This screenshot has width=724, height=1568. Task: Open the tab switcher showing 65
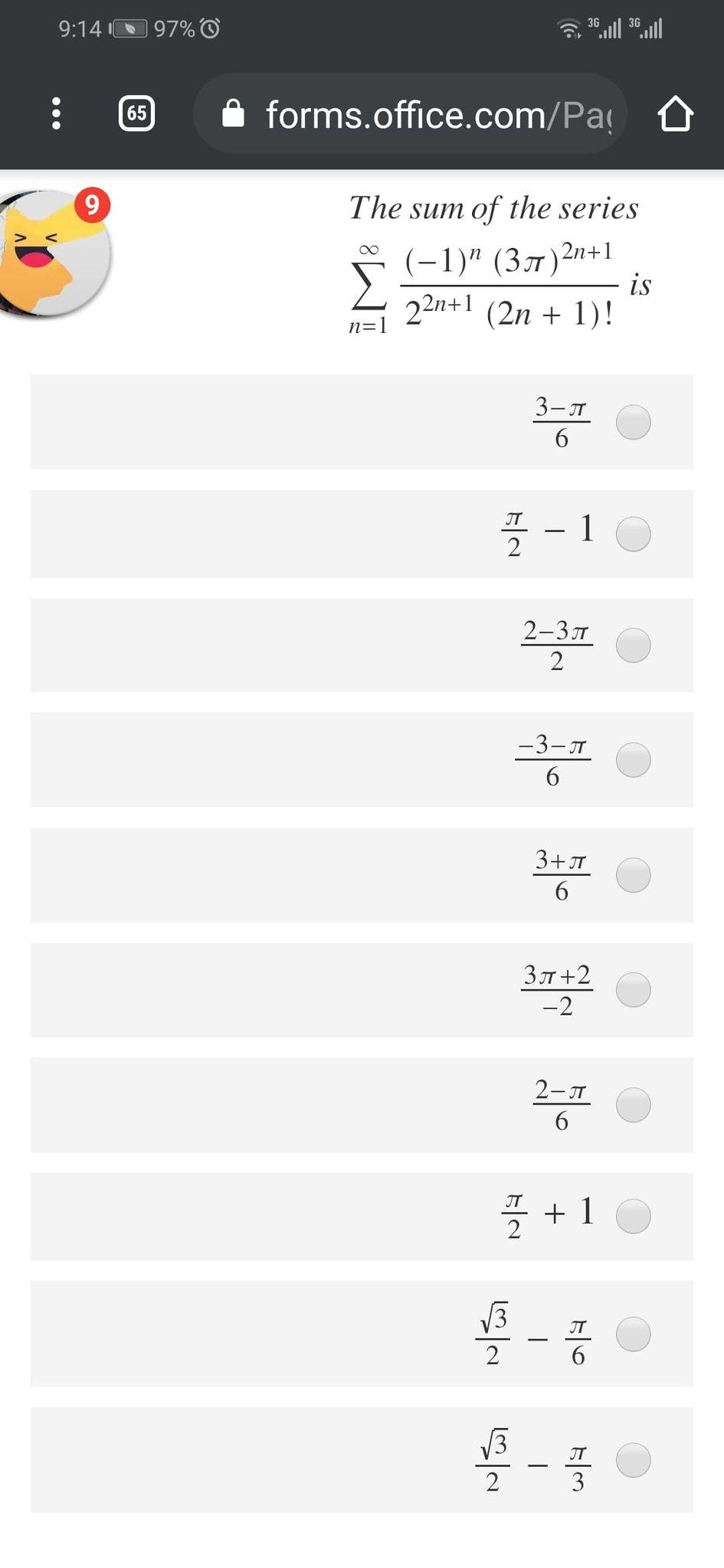point(136,113)
